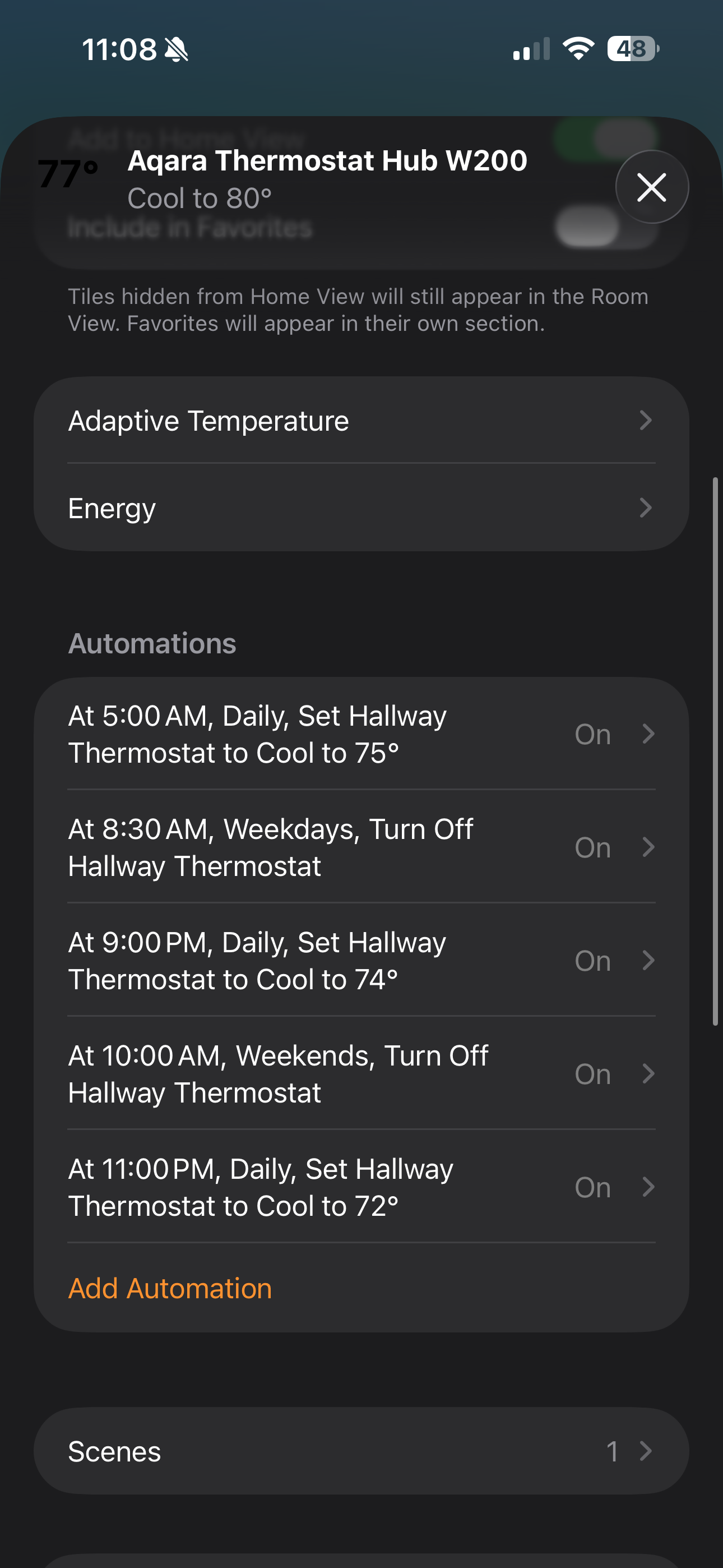Open the 5:00 AM Cool to 75° automation
Screen dimensions: 723x1568
tap(361, 734)
